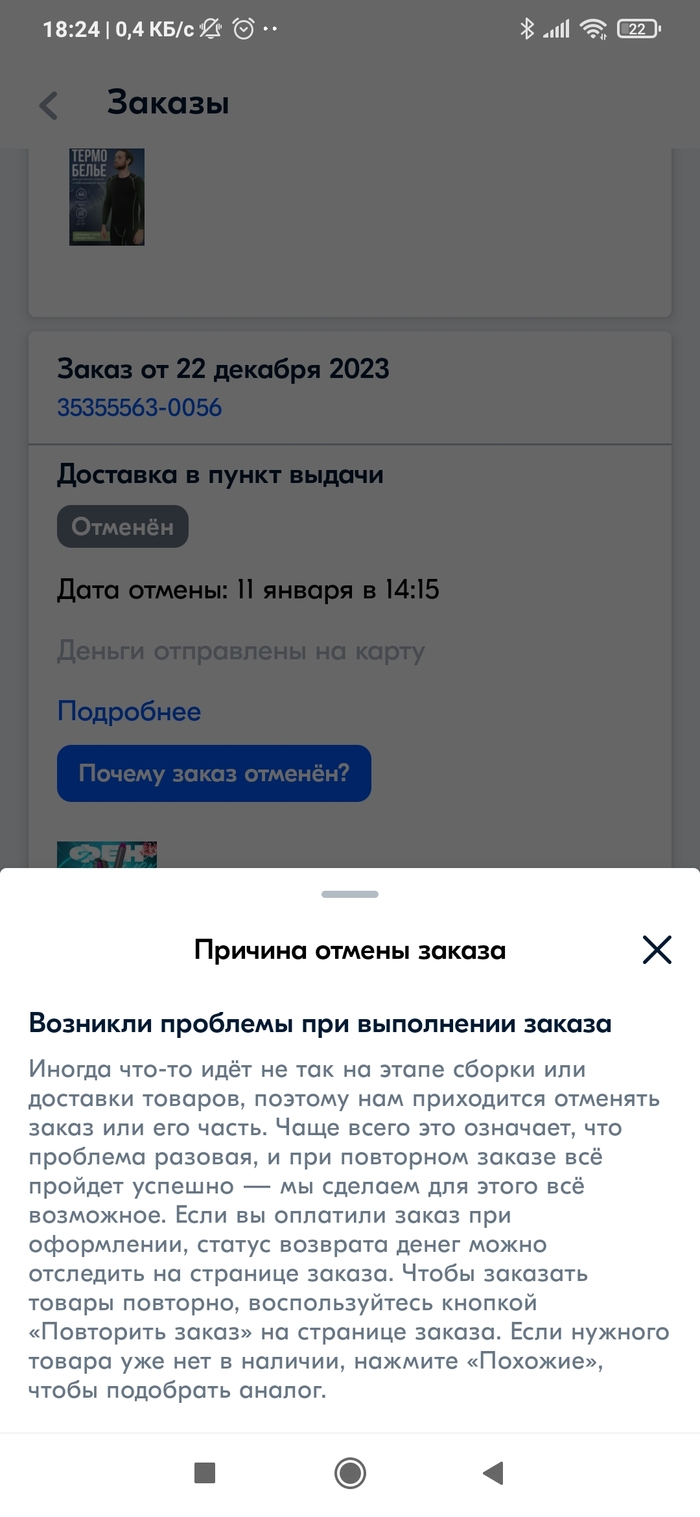
Task: Go back from the Заказы screen
Action: pyautogui.click(x=48, y=104)
